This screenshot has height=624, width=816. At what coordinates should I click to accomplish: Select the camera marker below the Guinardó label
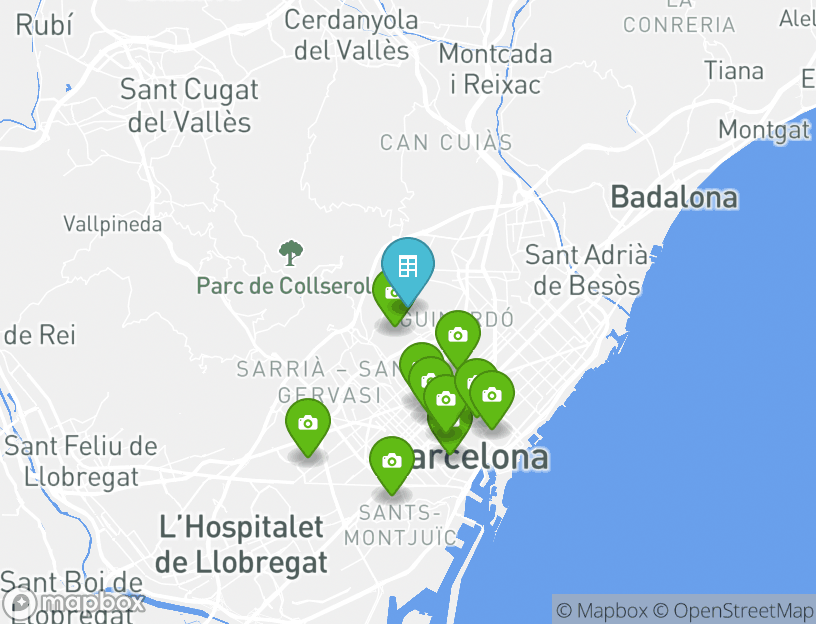click(457, 336)
